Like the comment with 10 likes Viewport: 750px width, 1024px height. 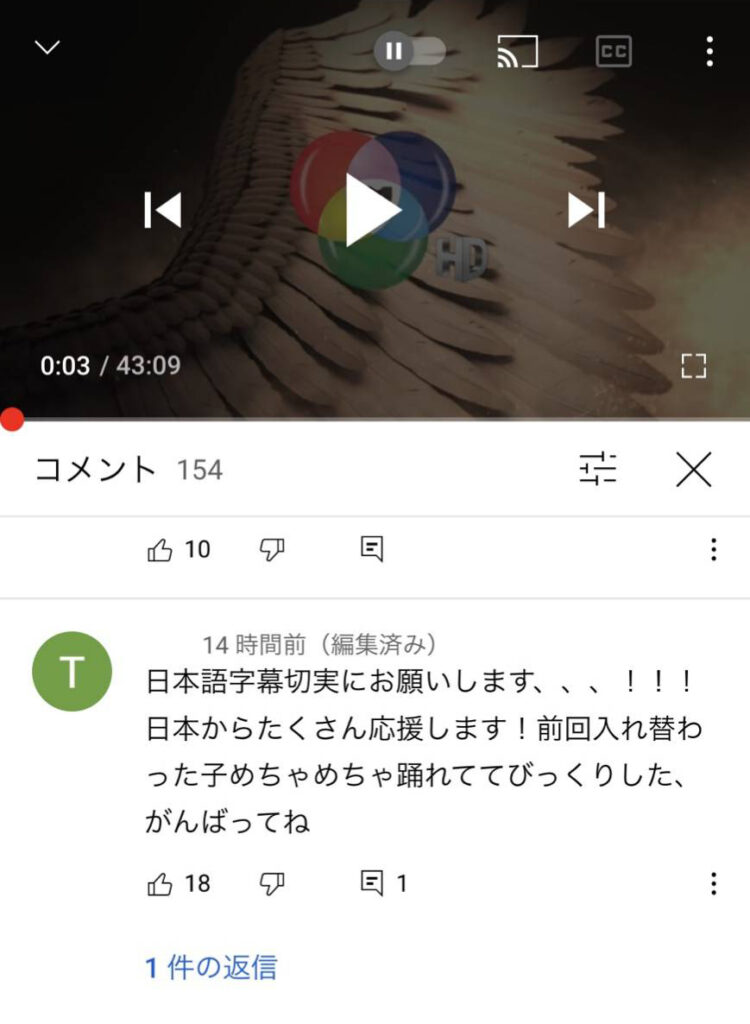point(160,549)
